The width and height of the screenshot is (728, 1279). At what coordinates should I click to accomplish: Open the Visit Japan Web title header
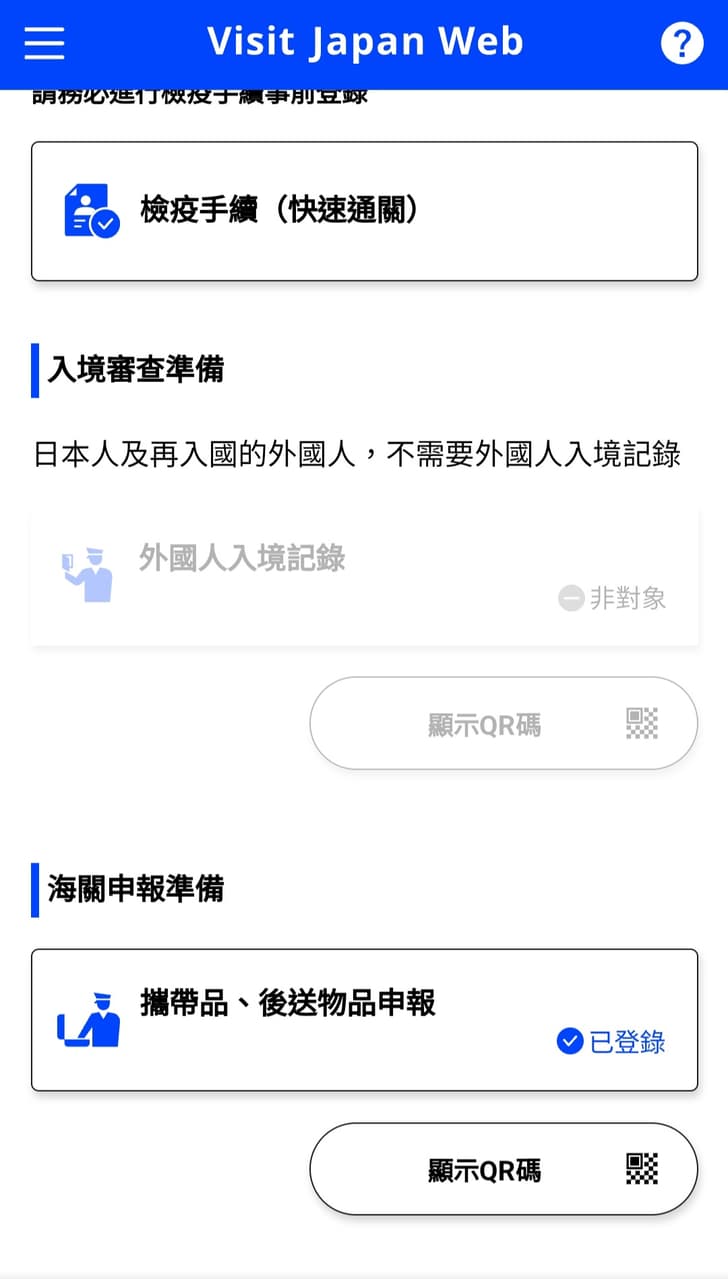click(364, 41)
